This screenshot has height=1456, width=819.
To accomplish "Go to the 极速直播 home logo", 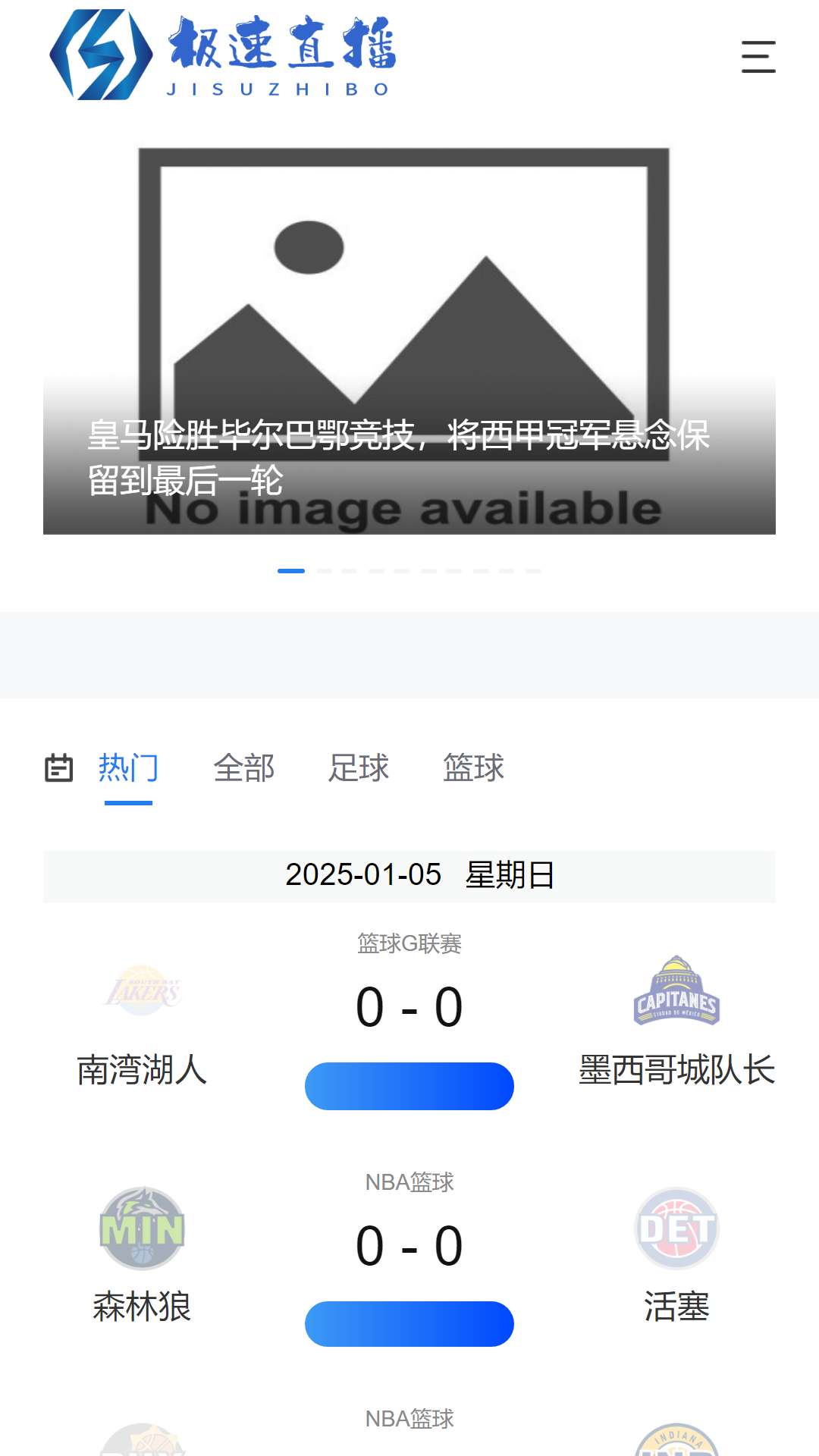I will 222,55.
